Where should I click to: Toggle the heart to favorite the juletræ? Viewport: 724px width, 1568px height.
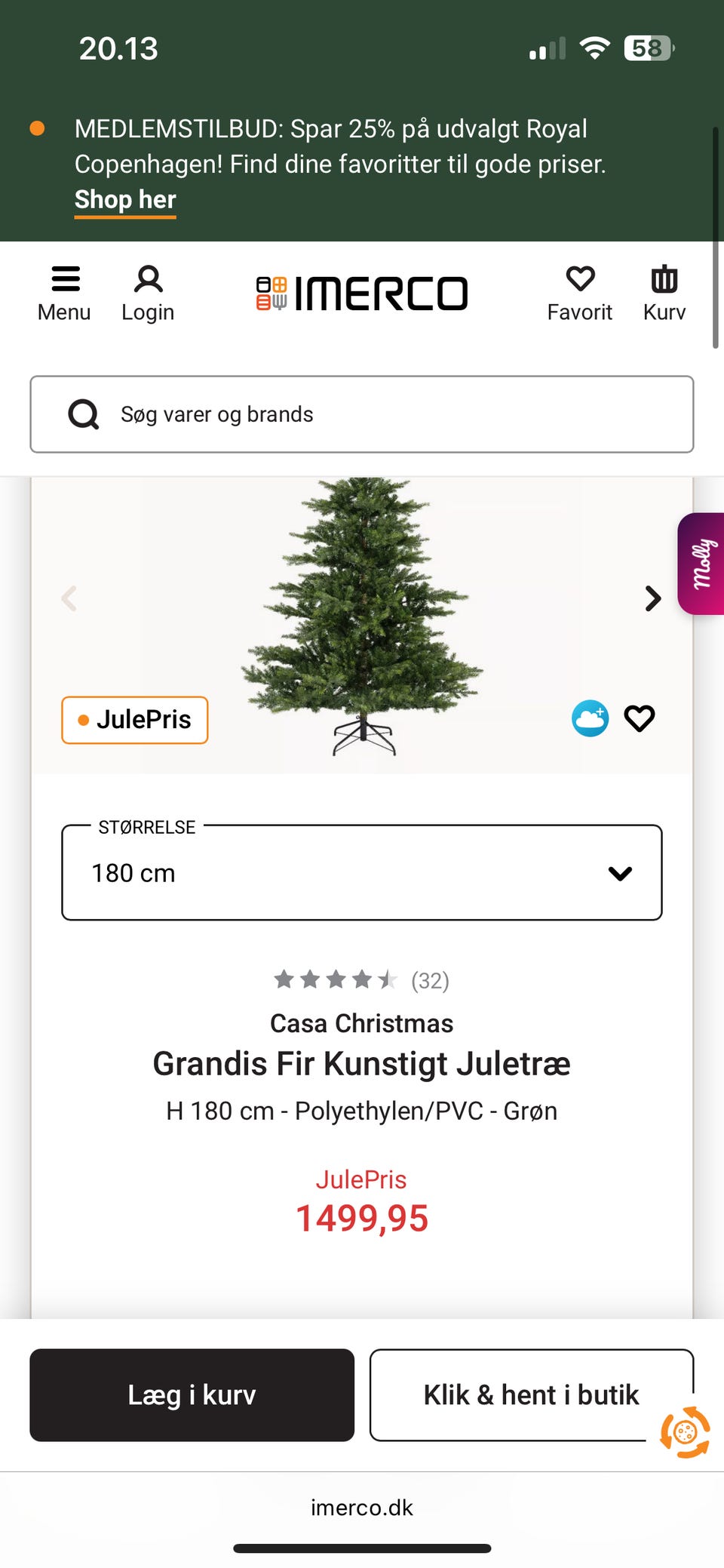[640, 718]
